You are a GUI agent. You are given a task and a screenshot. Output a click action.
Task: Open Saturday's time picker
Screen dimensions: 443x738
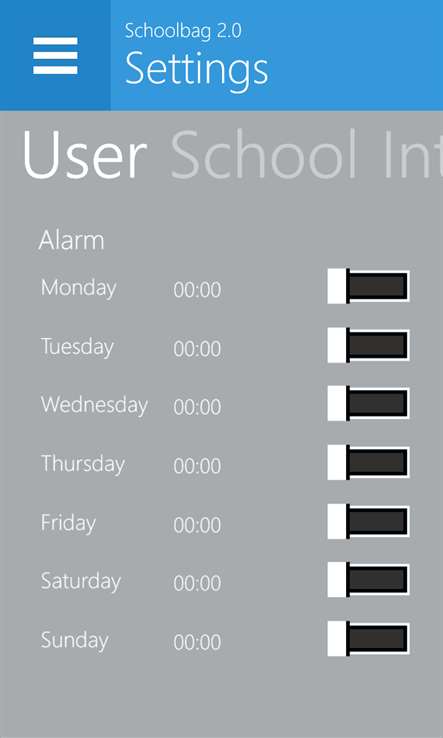coord(197,583)
